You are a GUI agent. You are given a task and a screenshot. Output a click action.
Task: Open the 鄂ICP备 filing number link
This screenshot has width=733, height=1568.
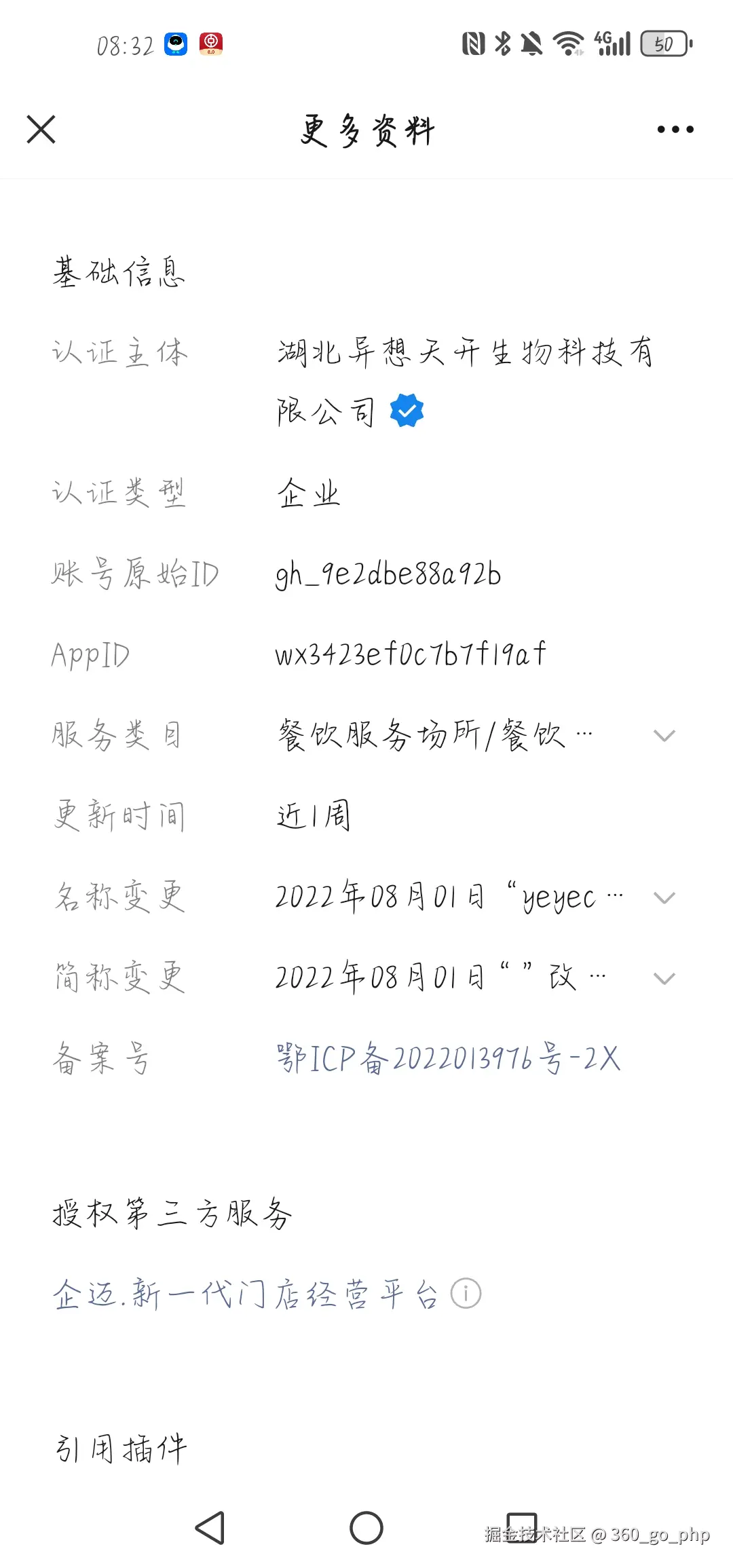pos(448,1058)
